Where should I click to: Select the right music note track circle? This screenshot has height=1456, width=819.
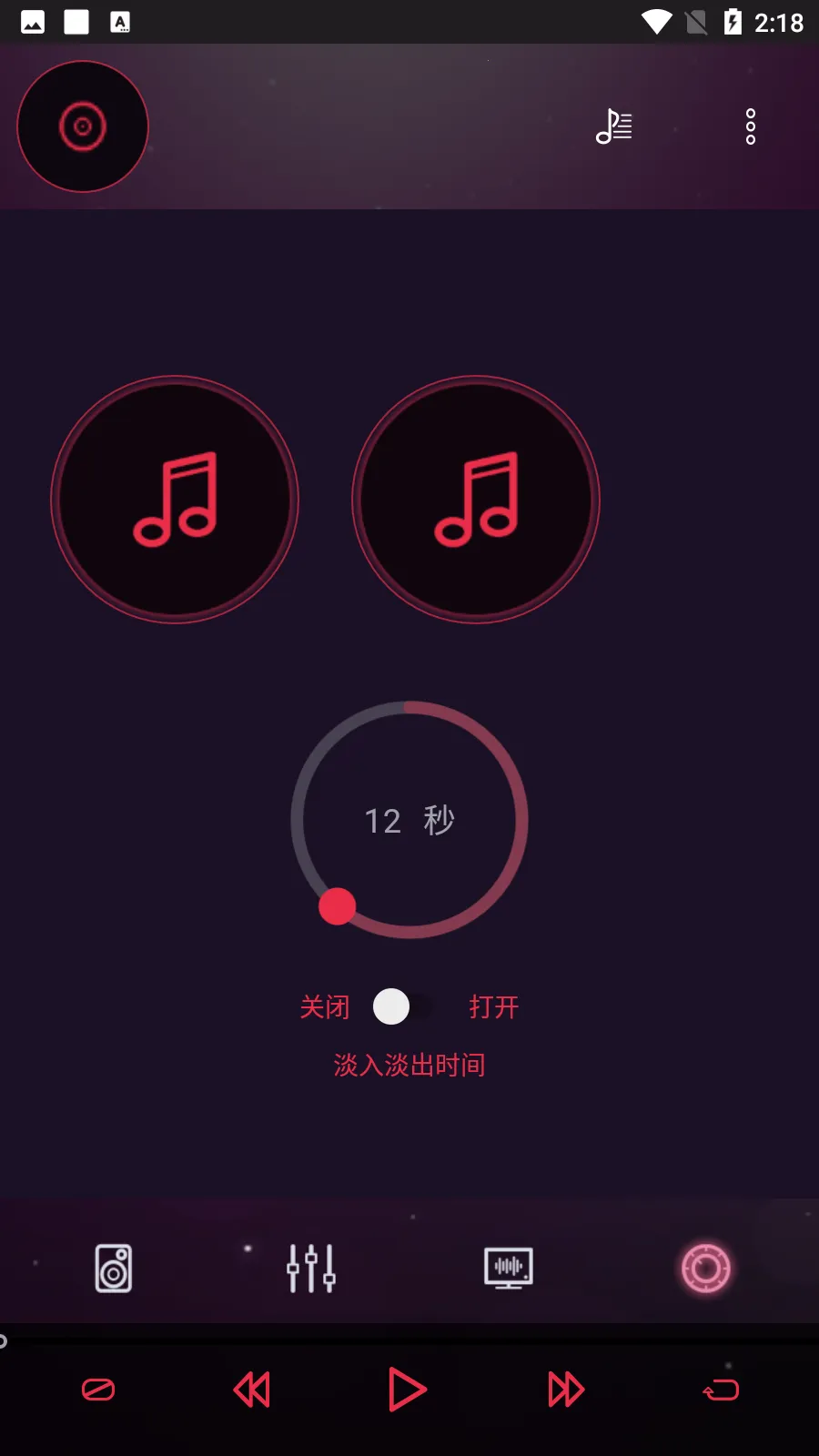(x=476, y=499)
